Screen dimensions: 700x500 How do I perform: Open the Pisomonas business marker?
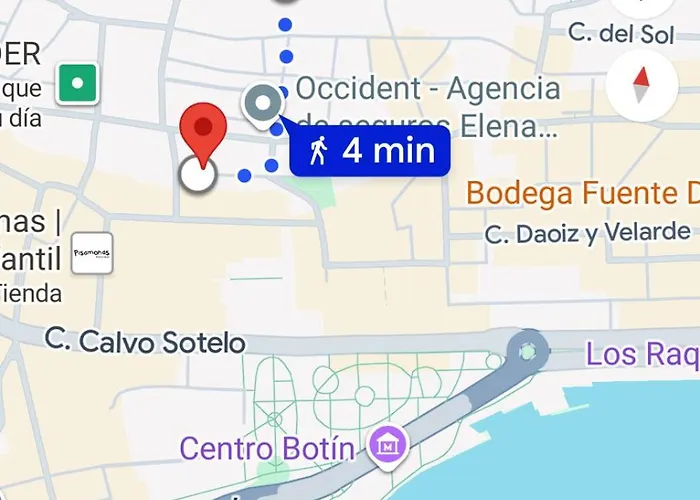(92, 254)
